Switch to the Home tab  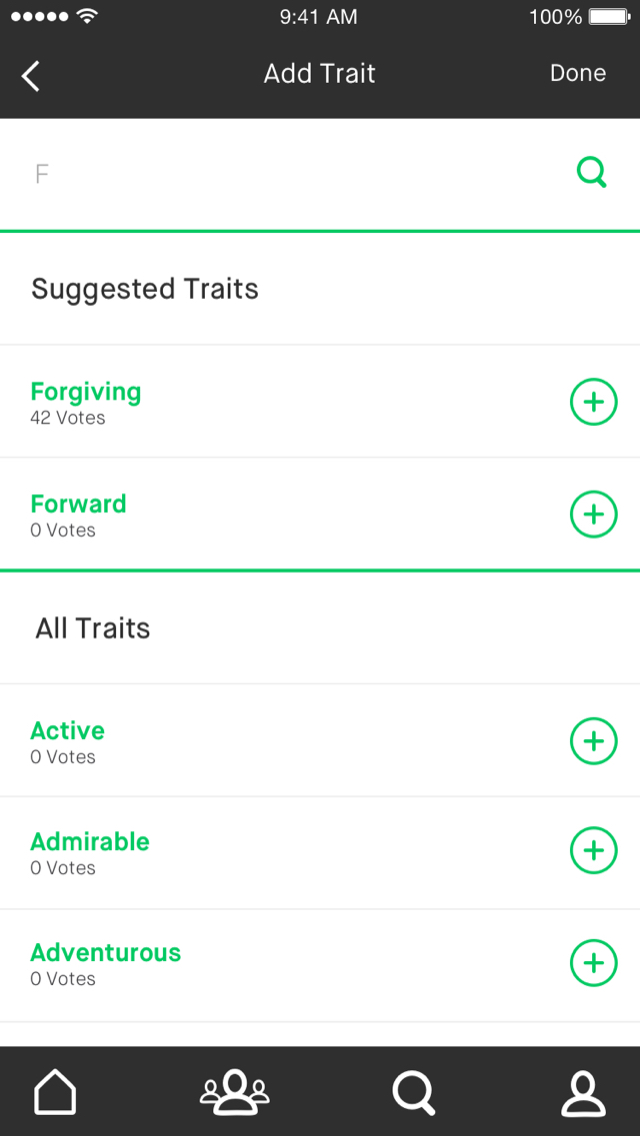pos(55,1092)
